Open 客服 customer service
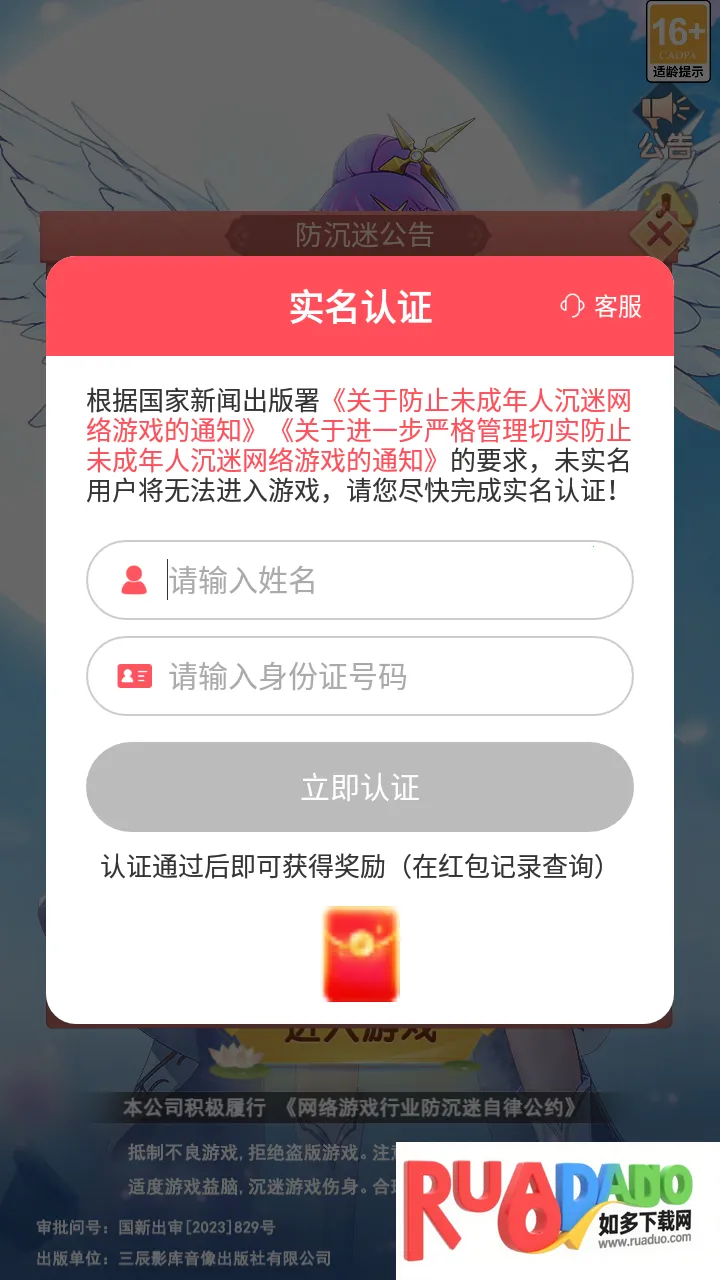This screenshot has width=720, height=1280. coord(602,306)
